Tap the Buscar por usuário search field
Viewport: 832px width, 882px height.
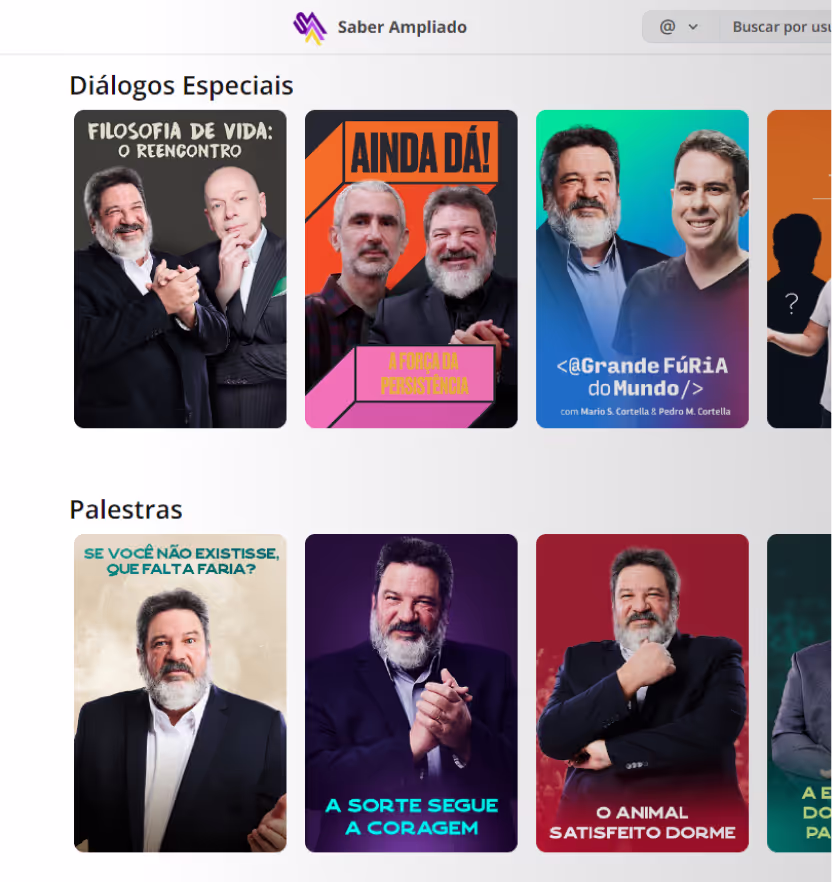(x=780, y=27)
